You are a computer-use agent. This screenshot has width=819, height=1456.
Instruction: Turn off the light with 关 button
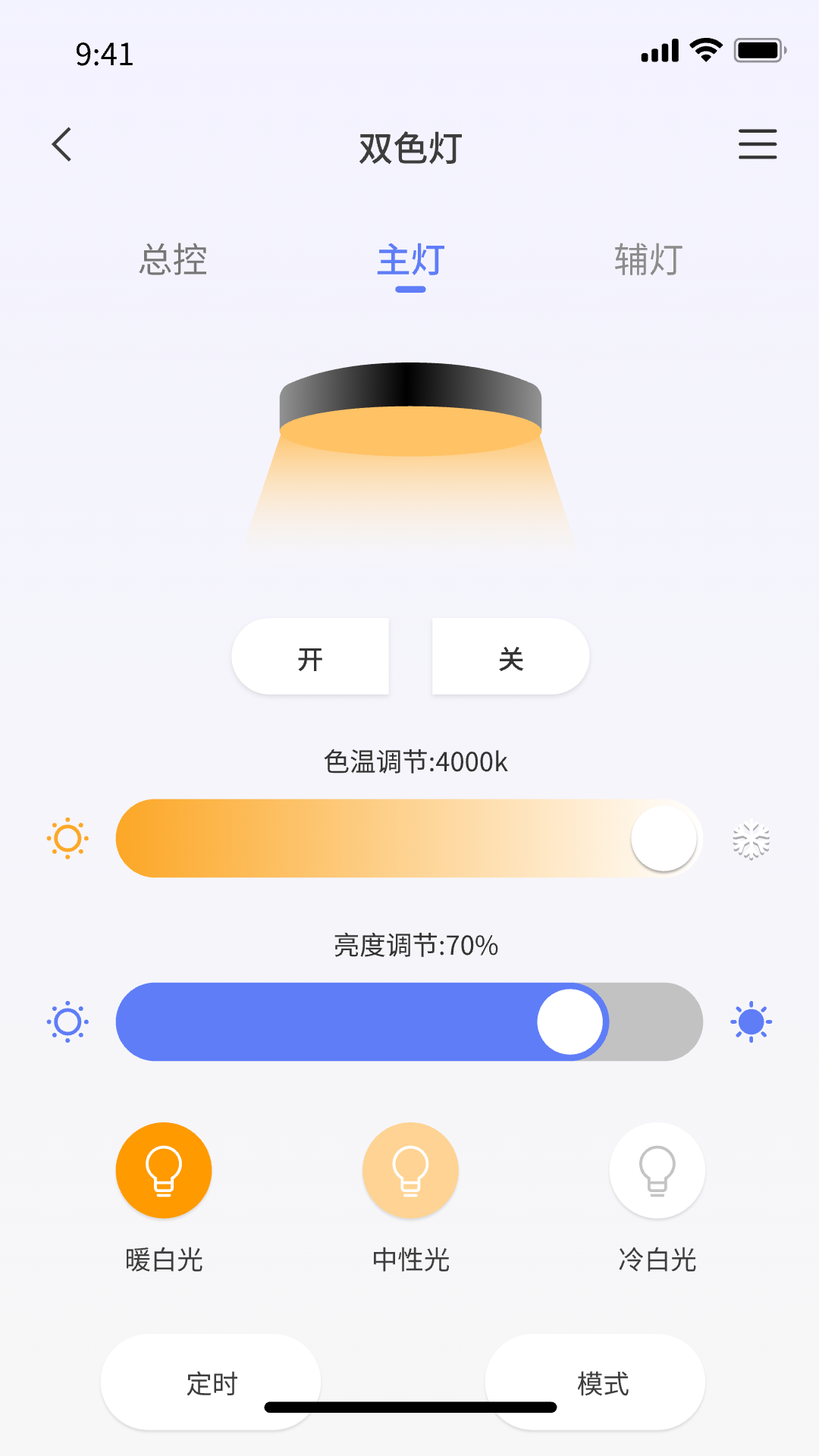tap(509, 656)
